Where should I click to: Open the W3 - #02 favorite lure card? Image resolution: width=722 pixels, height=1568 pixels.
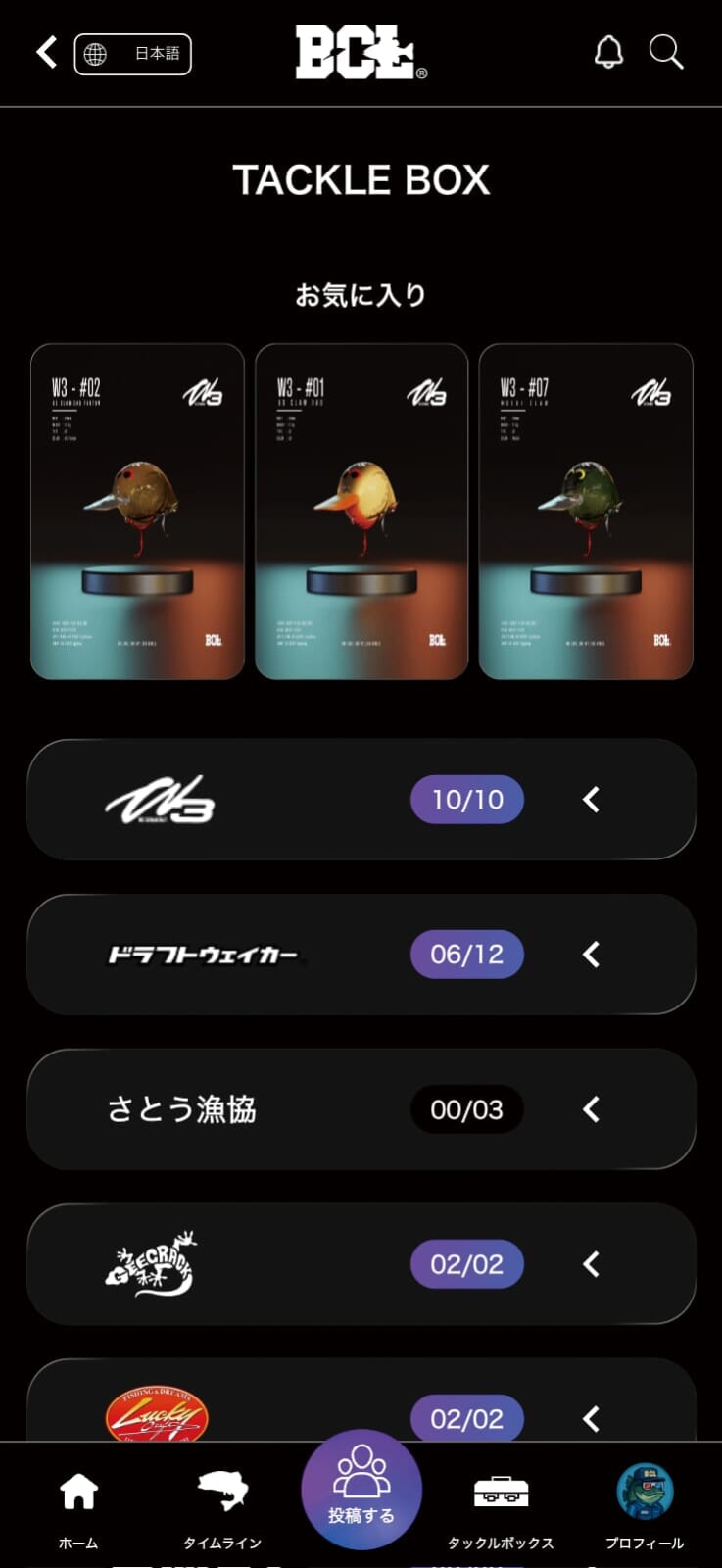click(137, 511)
